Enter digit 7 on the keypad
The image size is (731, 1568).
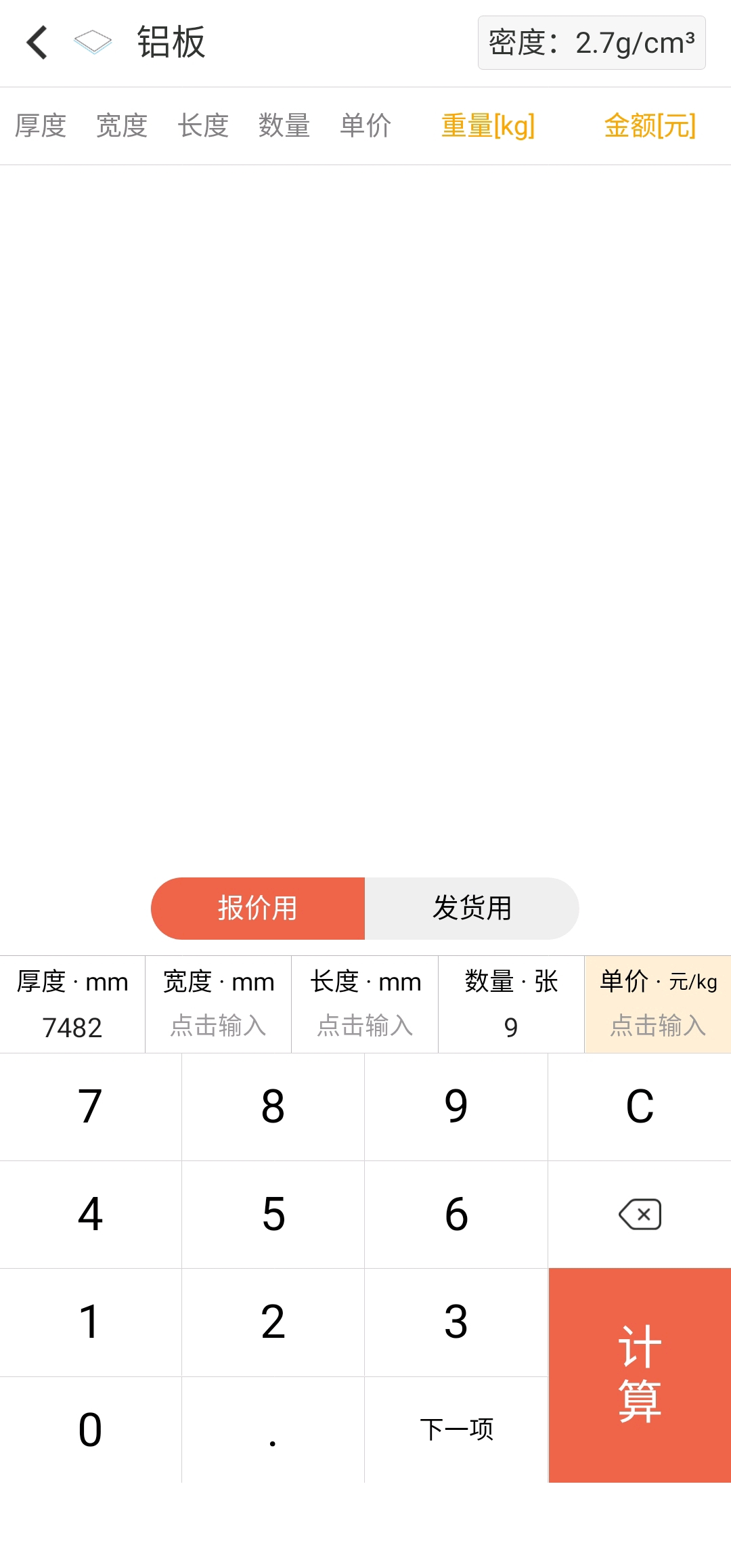(91, 1107)
